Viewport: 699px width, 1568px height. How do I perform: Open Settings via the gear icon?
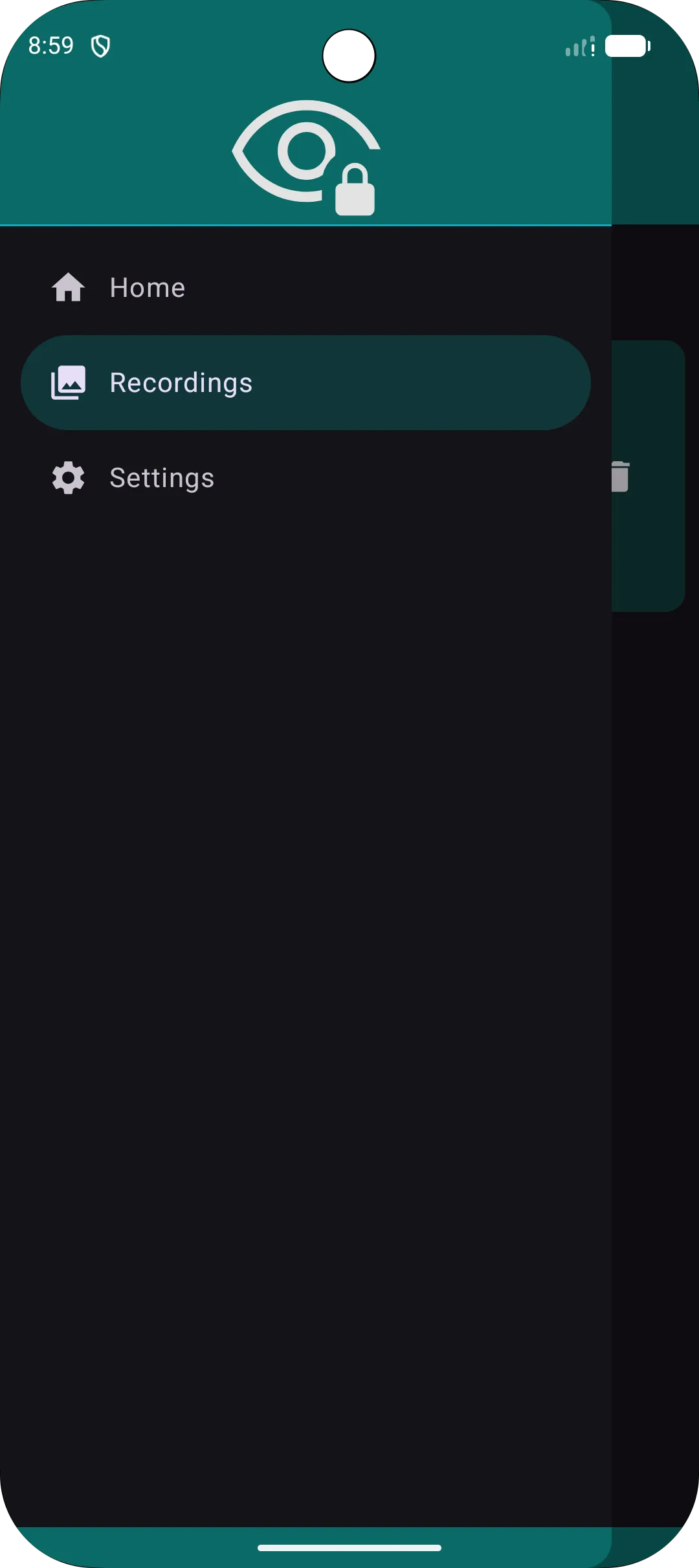69,477
